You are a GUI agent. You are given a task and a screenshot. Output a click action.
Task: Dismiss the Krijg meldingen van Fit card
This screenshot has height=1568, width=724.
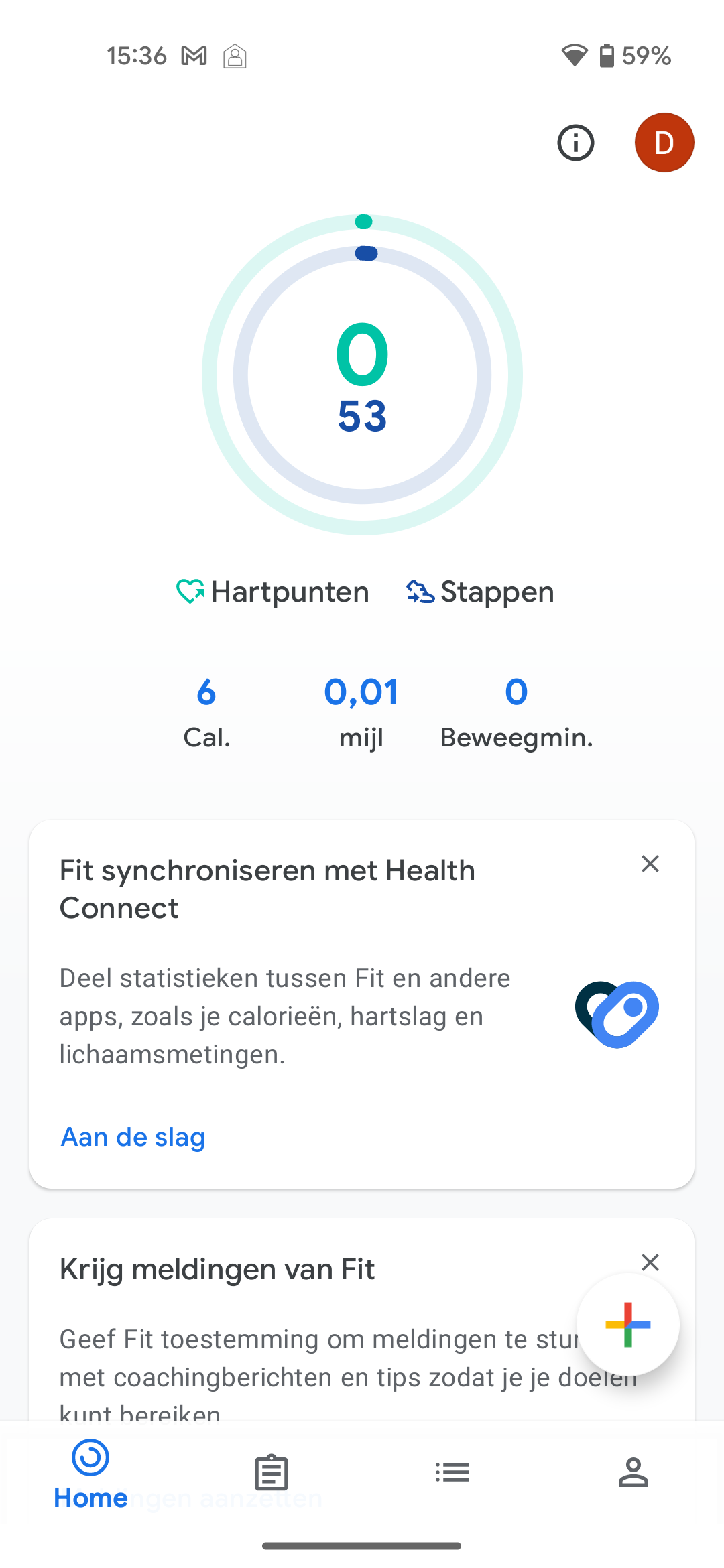pos(650,1262)
